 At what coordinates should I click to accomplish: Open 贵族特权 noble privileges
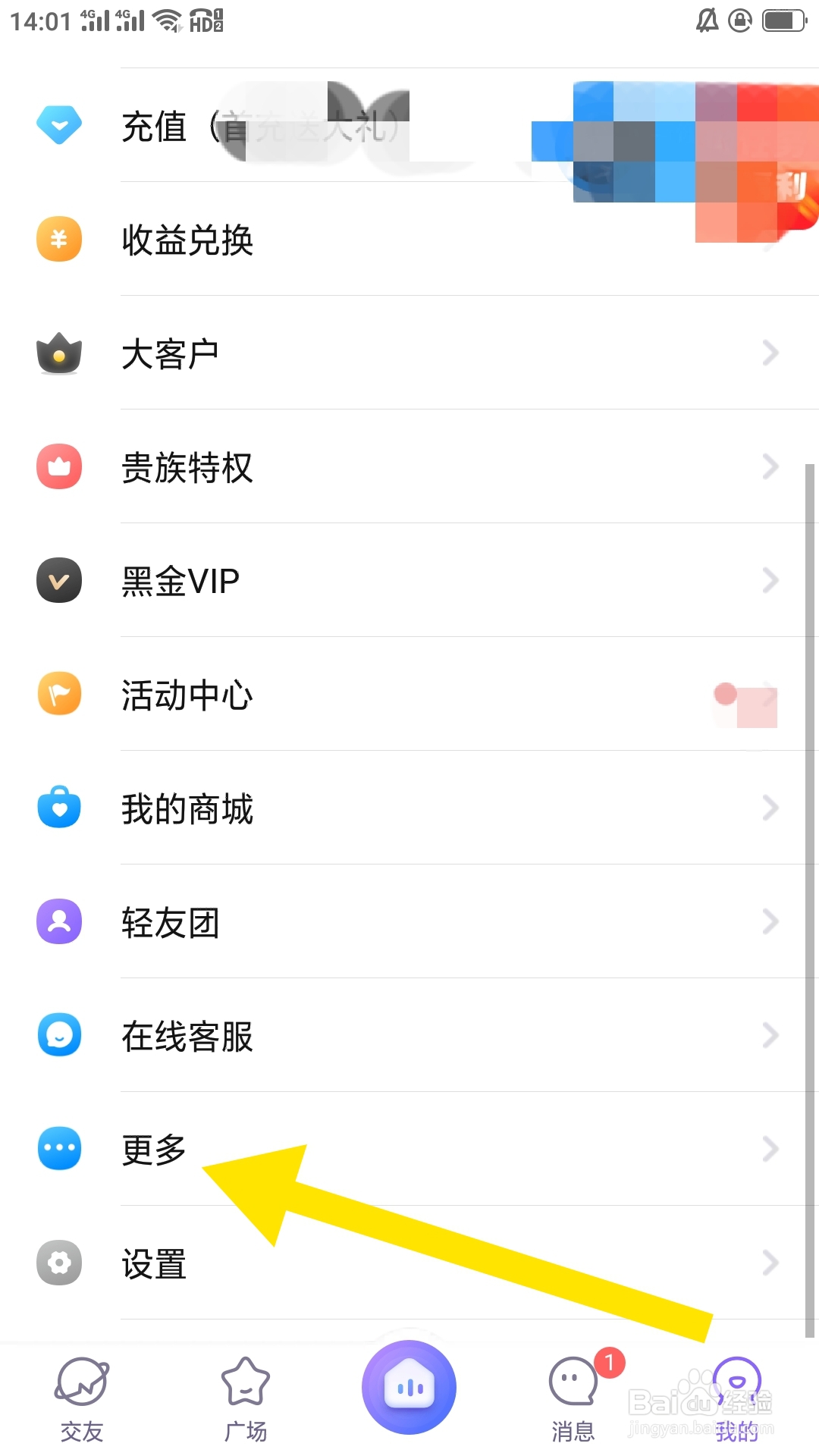[409, 467]
